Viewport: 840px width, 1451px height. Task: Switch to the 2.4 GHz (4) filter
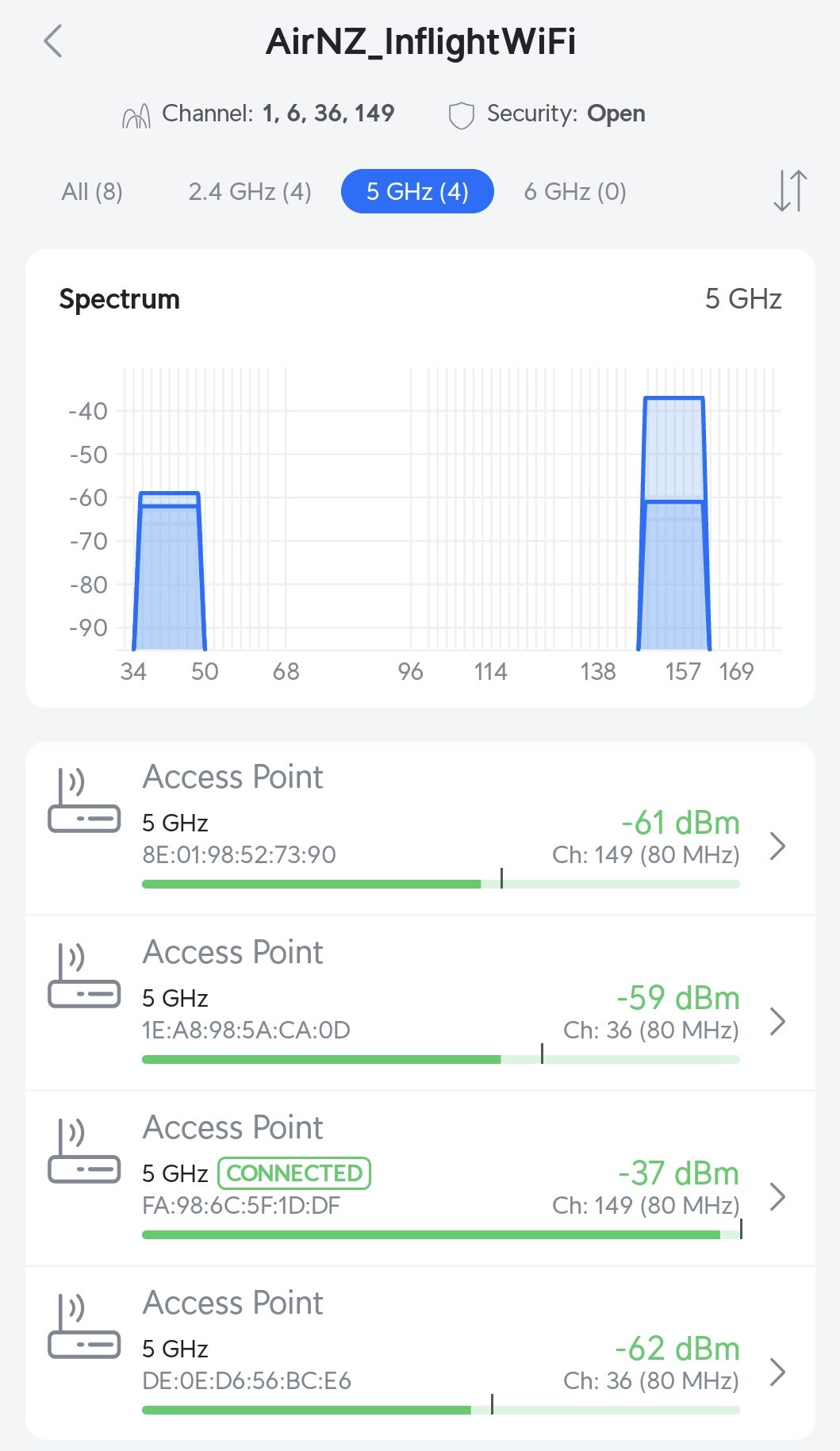coord(250,191)
